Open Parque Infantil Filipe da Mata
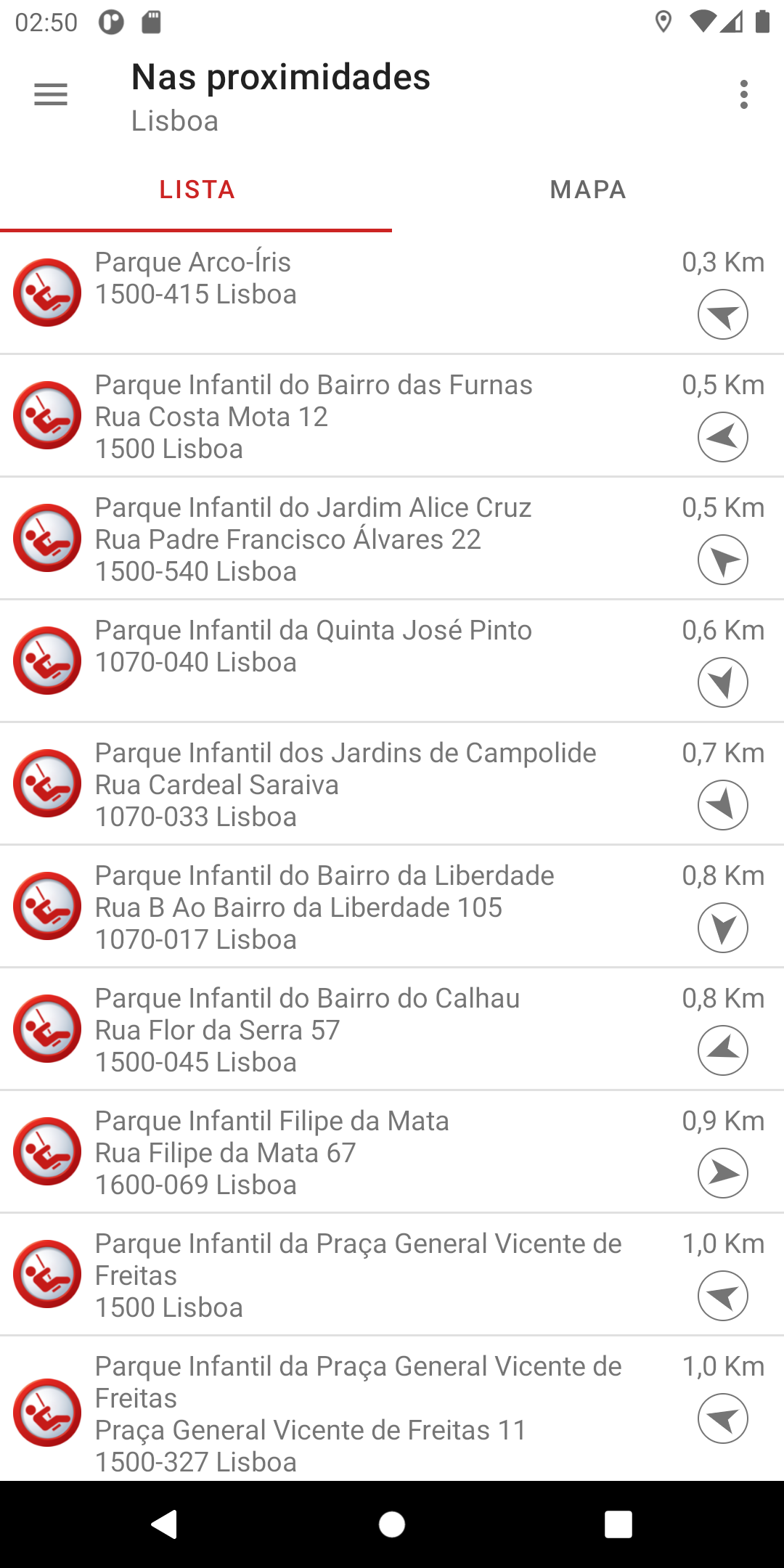This screenshot has height=1568, width=784. coord(392,1152)
